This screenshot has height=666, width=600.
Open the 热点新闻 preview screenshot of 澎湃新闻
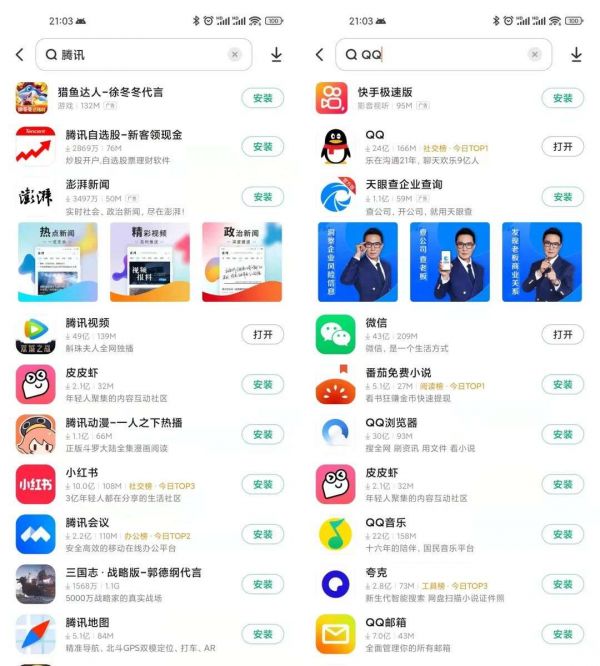[x=58, y=262]
